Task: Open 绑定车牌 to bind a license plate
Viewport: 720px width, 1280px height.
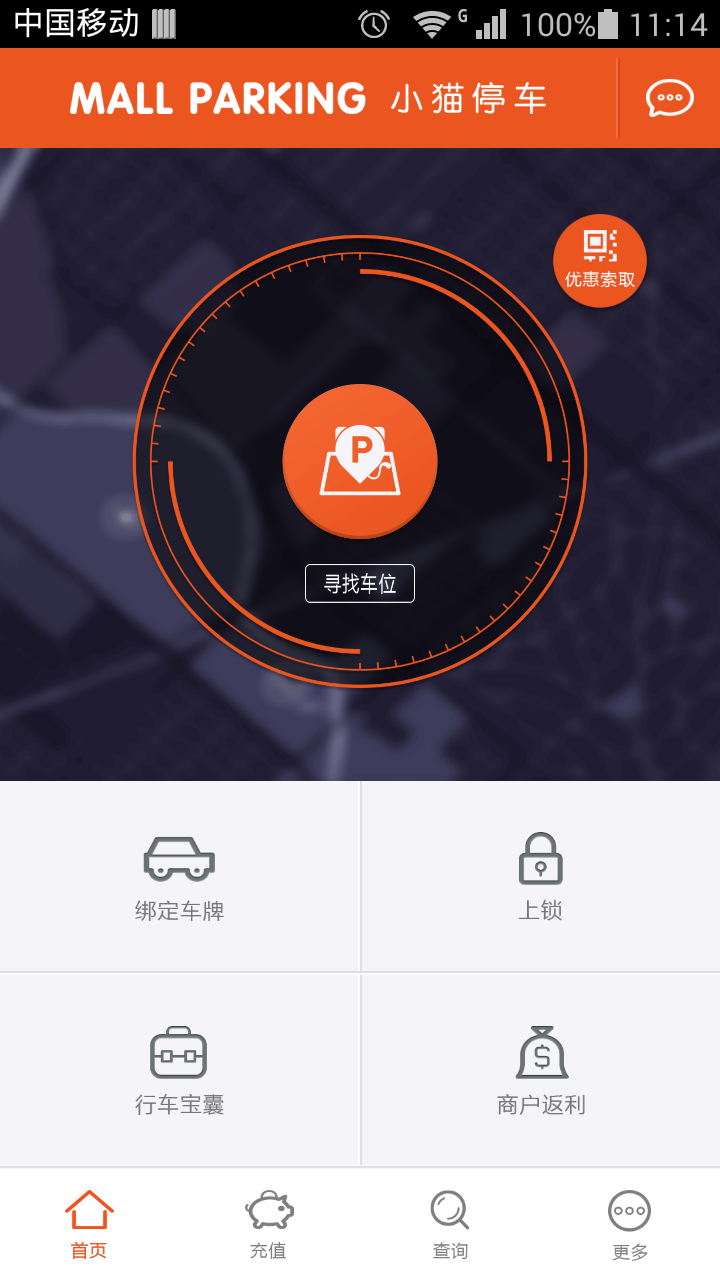Action: 180,877
